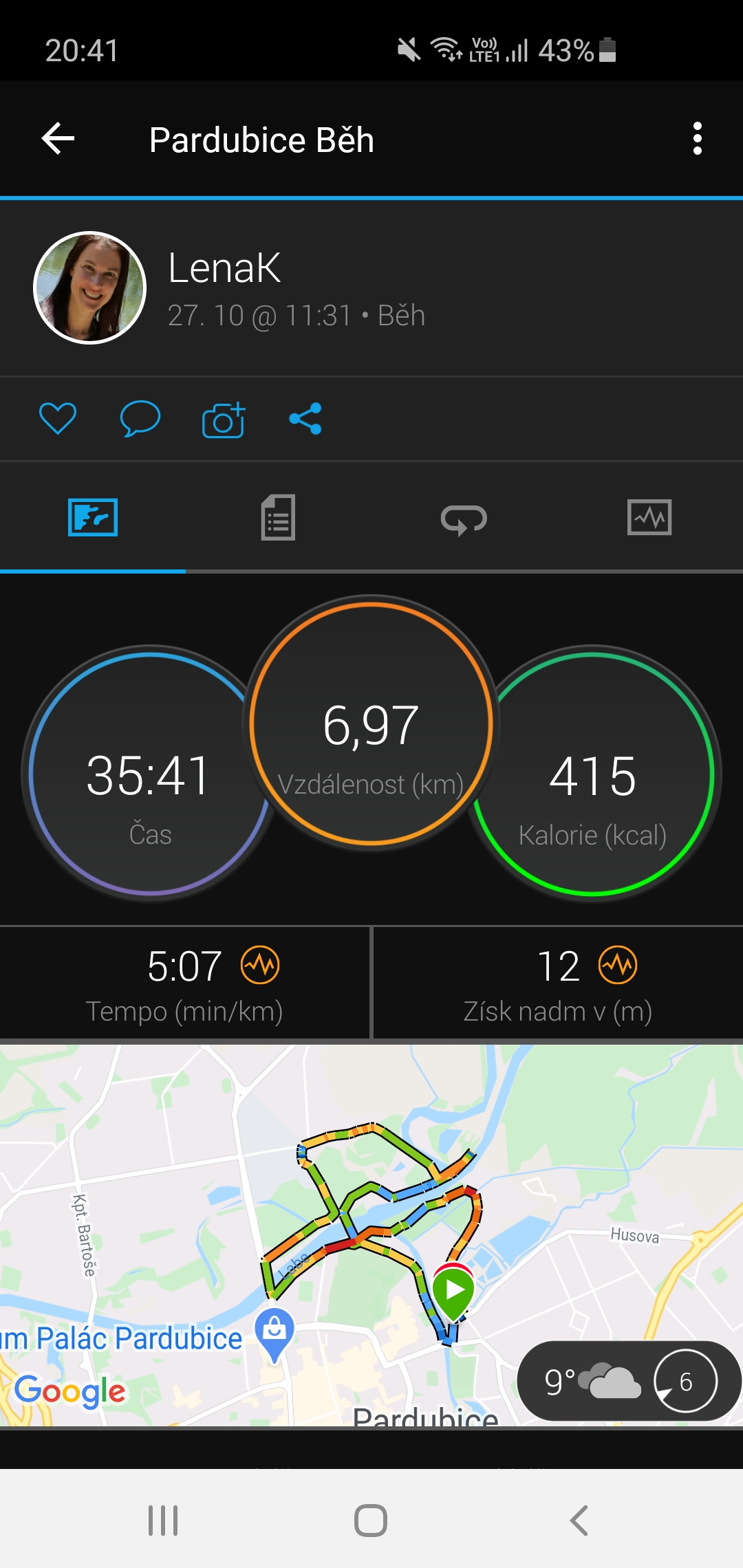Switch to the laps tab
The image size is (743, 1568).
coord(464,519)
